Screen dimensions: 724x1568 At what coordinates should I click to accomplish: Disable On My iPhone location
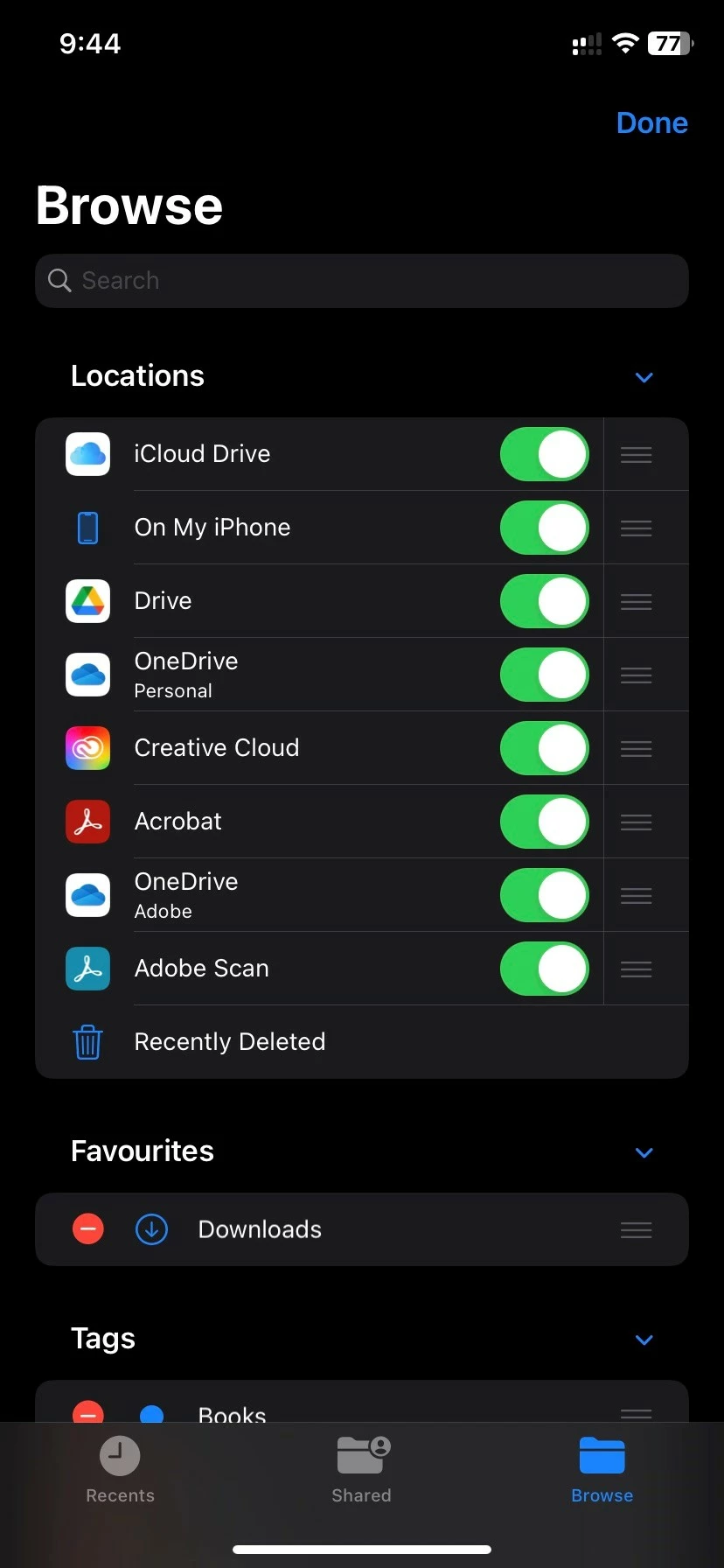[x=544, y=528]
